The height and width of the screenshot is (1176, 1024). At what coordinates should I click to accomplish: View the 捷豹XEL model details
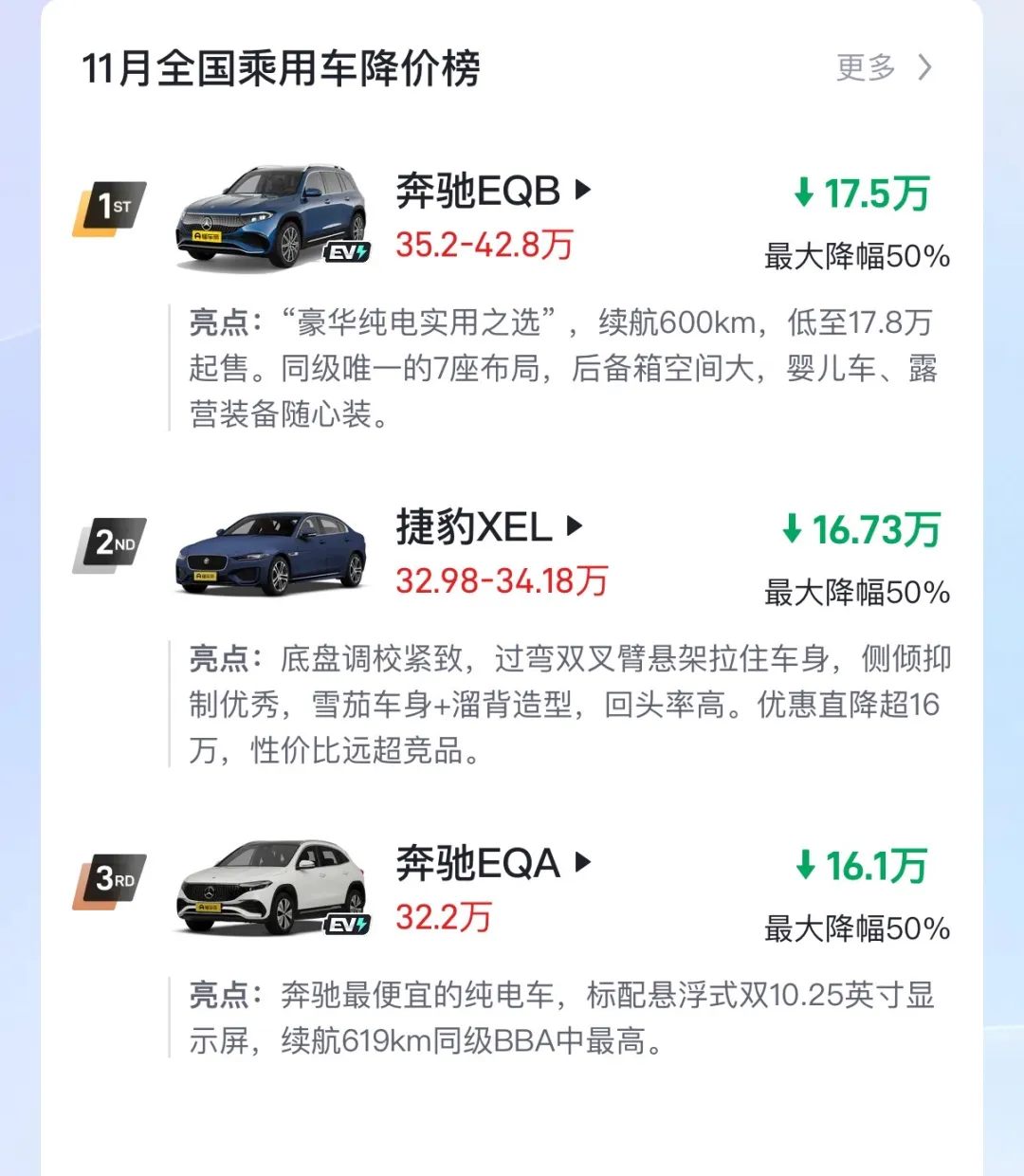487,527
